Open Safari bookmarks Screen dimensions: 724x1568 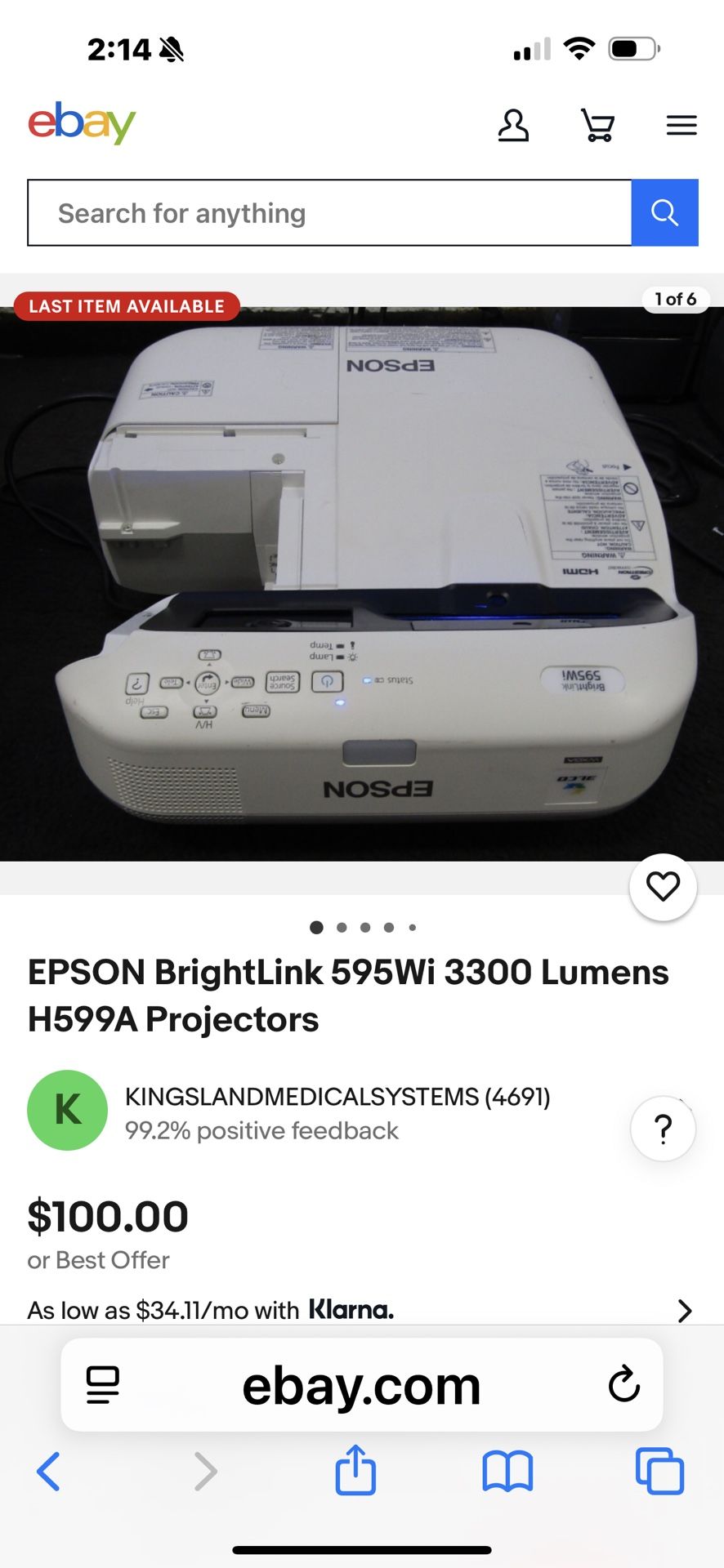[507, 1472]
